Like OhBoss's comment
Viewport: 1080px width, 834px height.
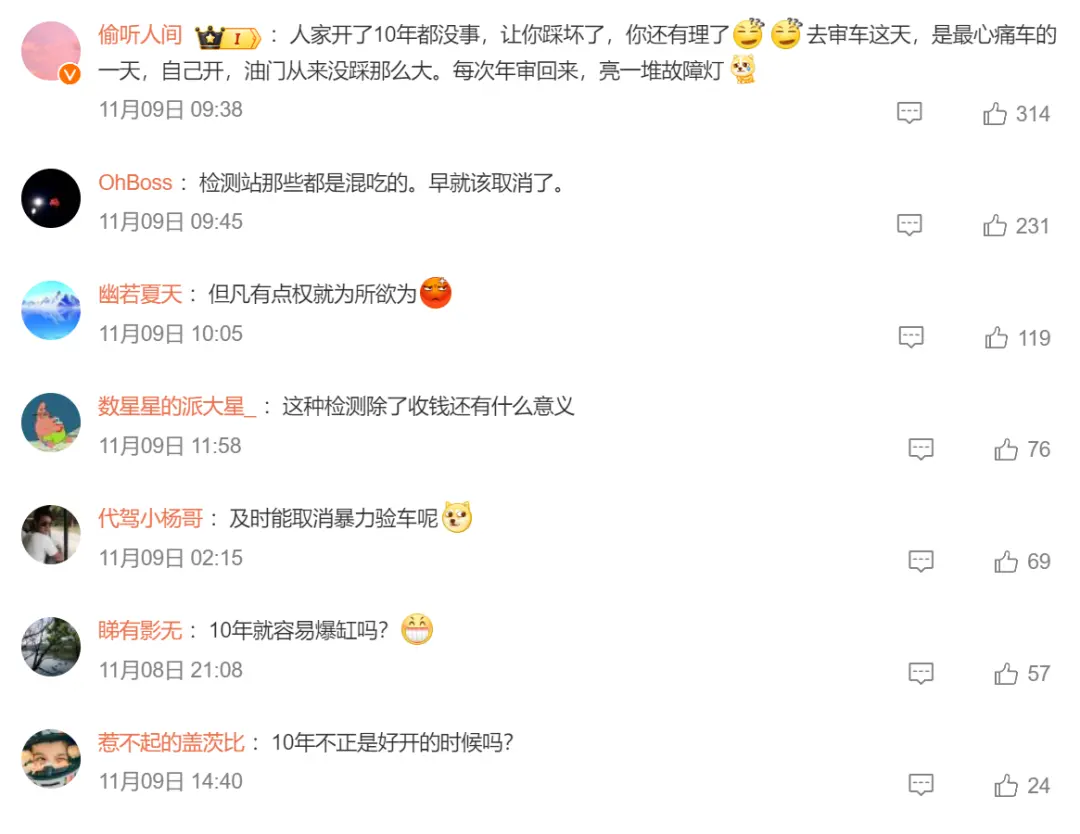pos(995,226)
